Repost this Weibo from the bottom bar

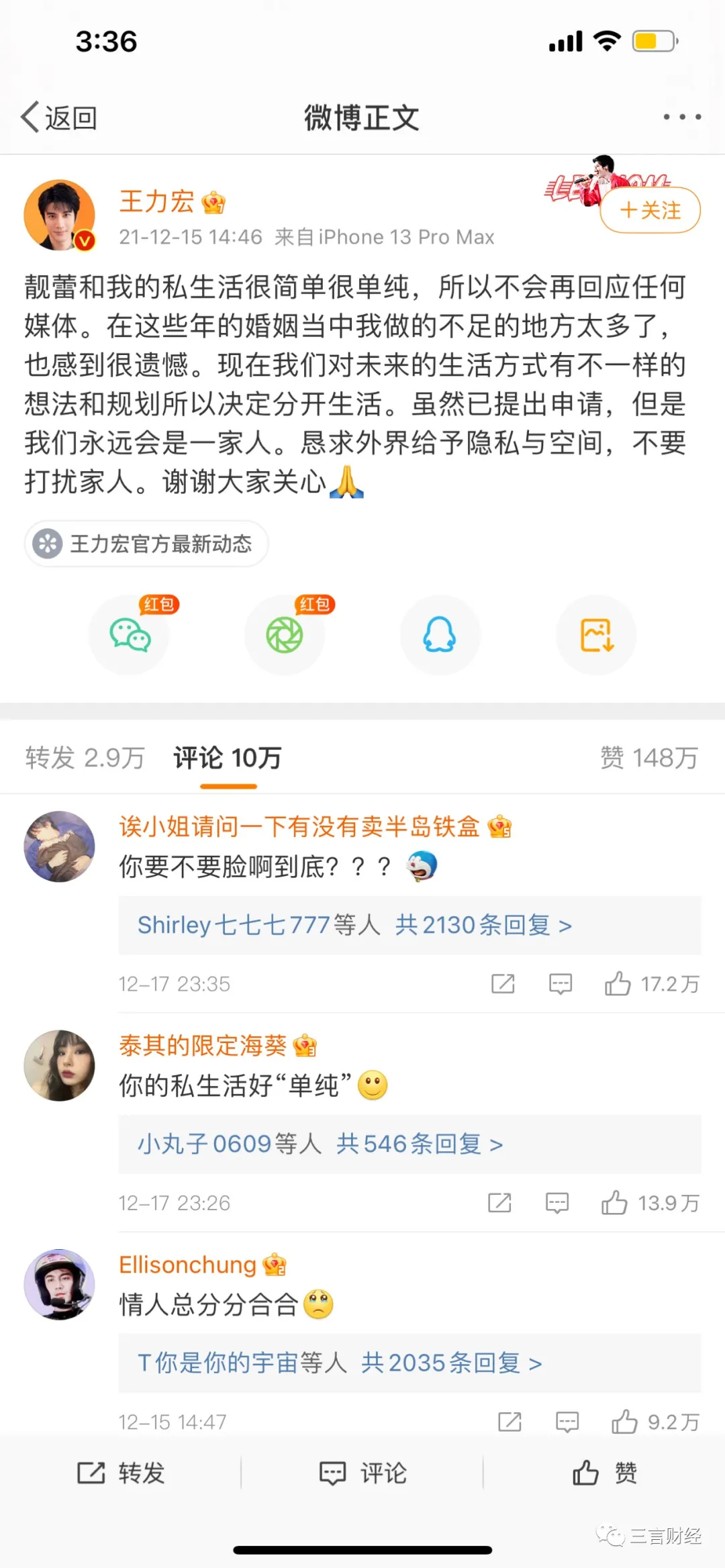(x=121, y=1473)
